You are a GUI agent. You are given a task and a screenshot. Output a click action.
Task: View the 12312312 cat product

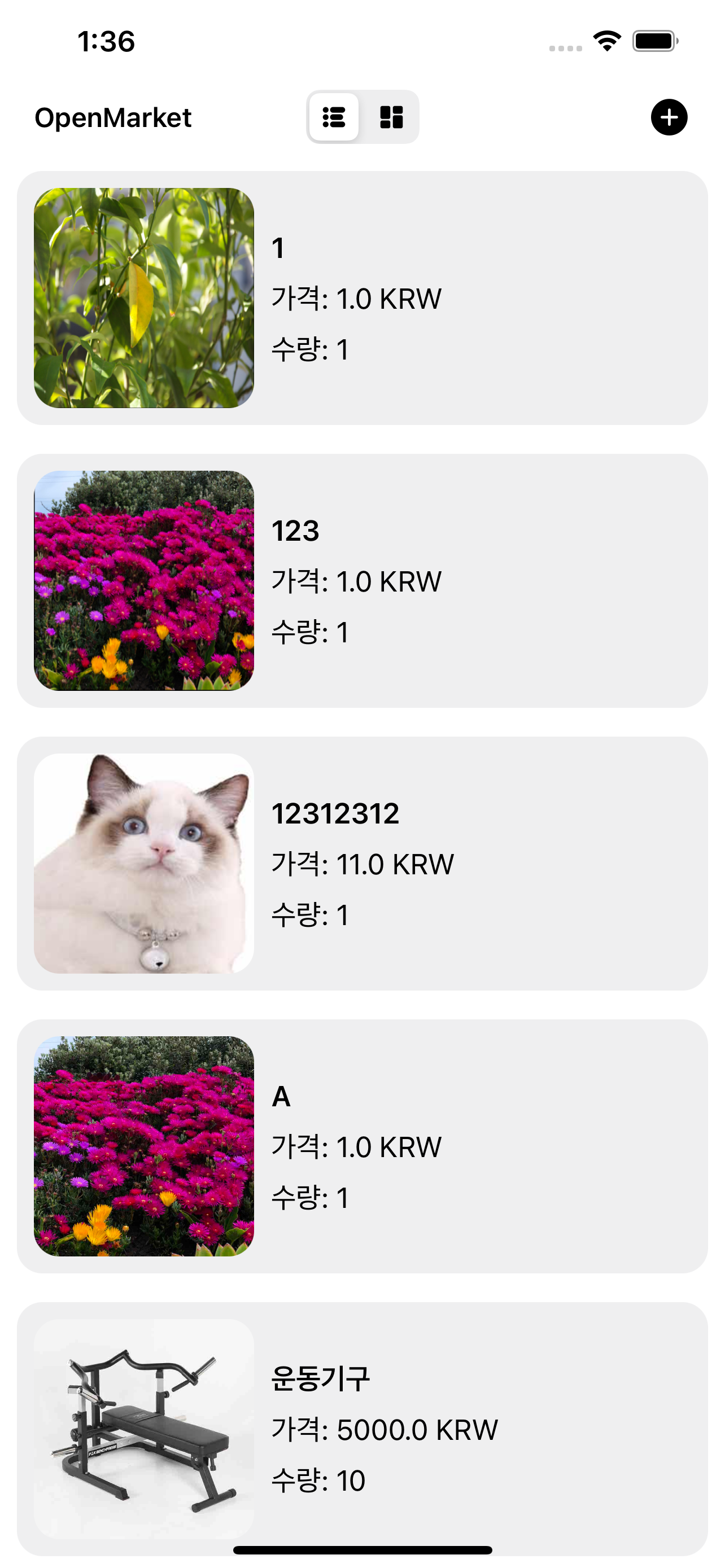click(x=361, y=862)
